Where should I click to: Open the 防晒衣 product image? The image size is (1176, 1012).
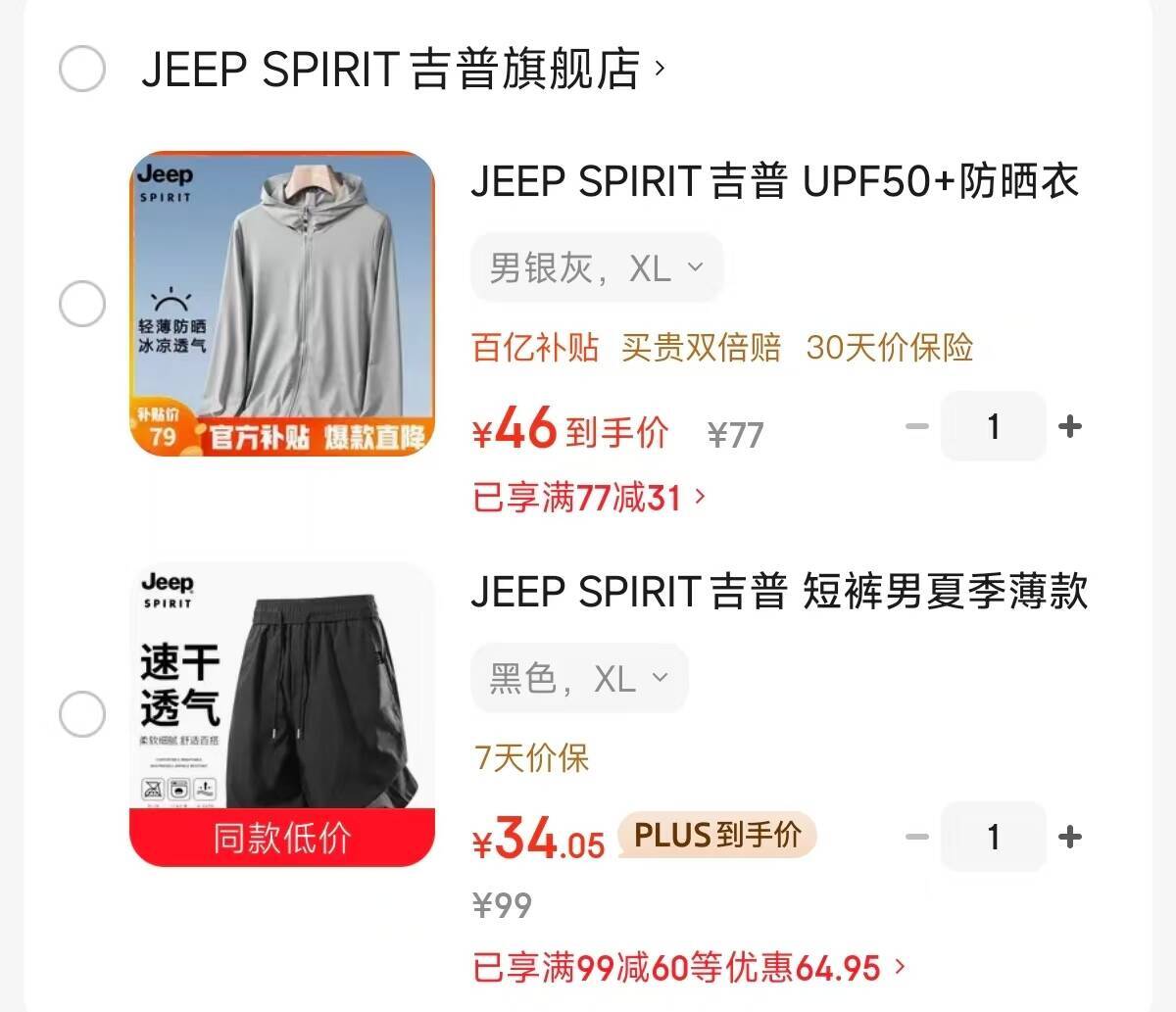(282, 304)
